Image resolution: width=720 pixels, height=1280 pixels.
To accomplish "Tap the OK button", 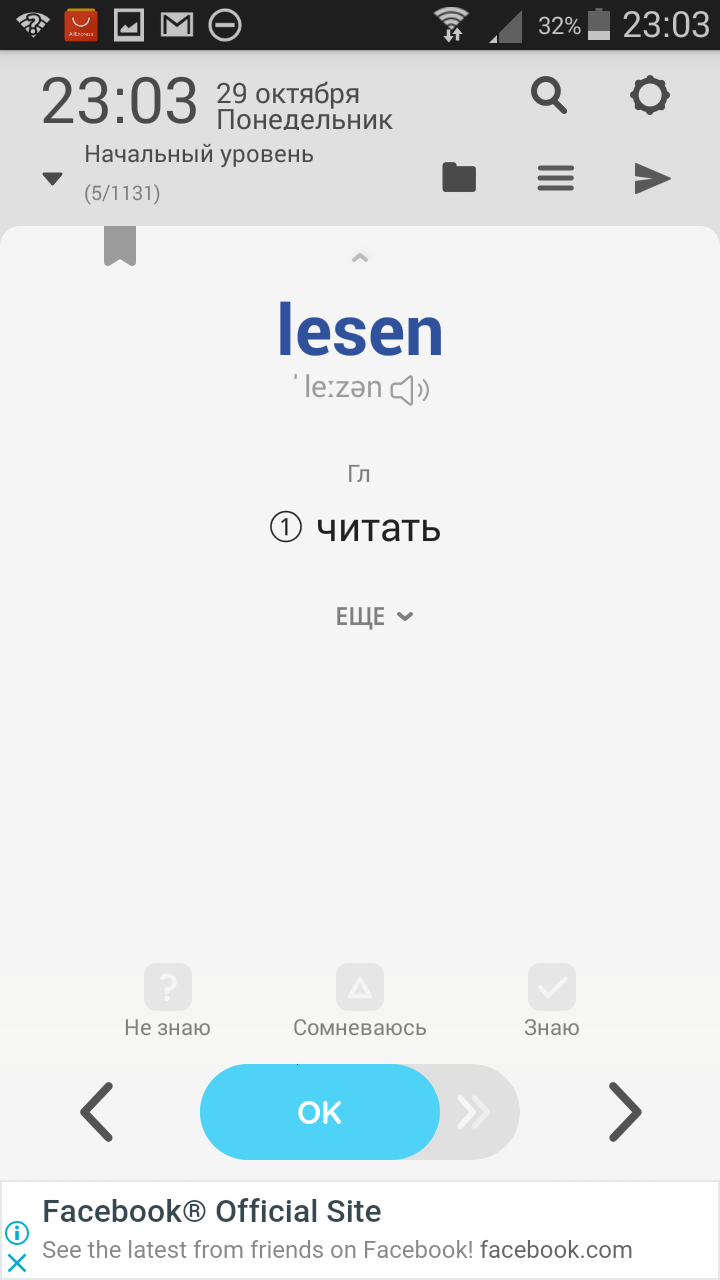I will click(320, 1112).
